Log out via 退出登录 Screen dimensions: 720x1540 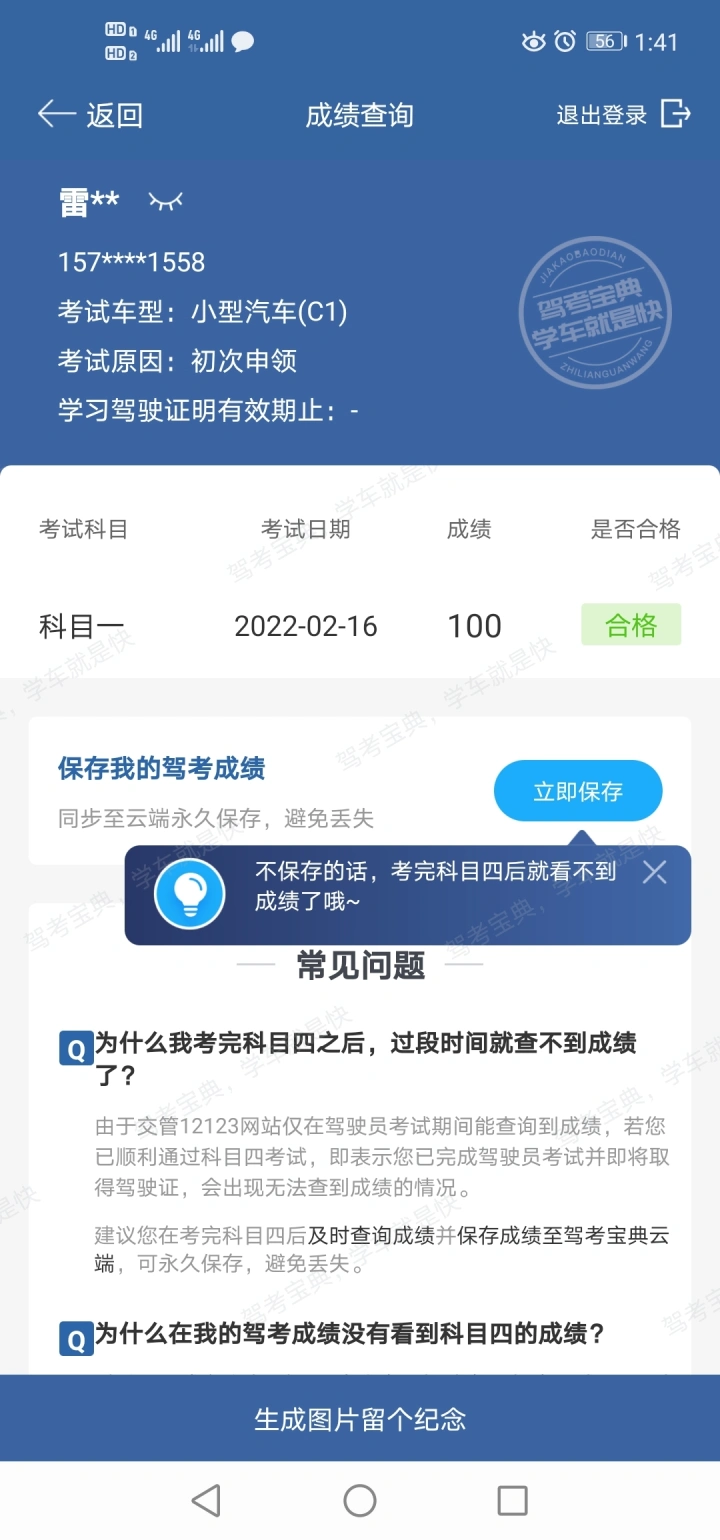click(623, 115)
